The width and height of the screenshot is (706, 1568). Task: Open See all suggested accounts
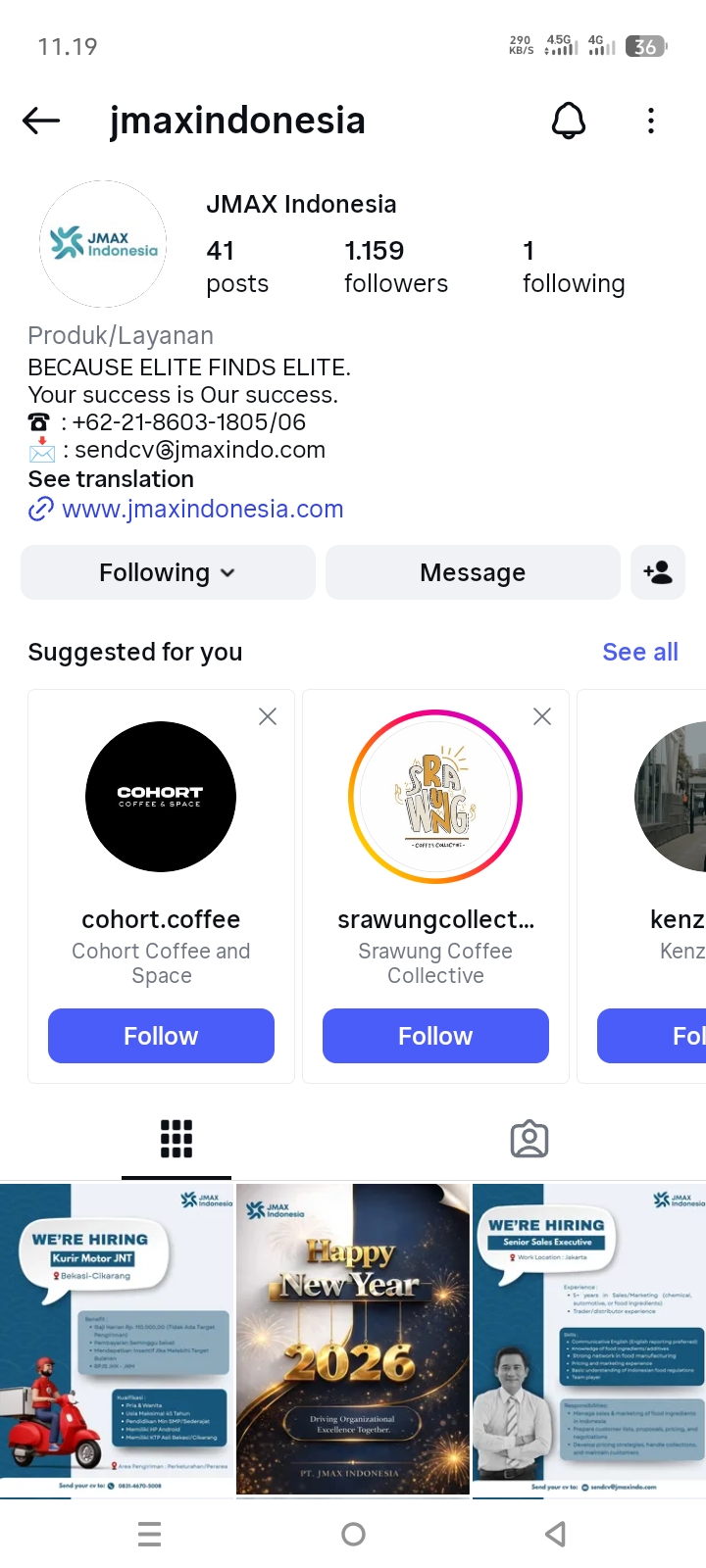coord(639,652)
